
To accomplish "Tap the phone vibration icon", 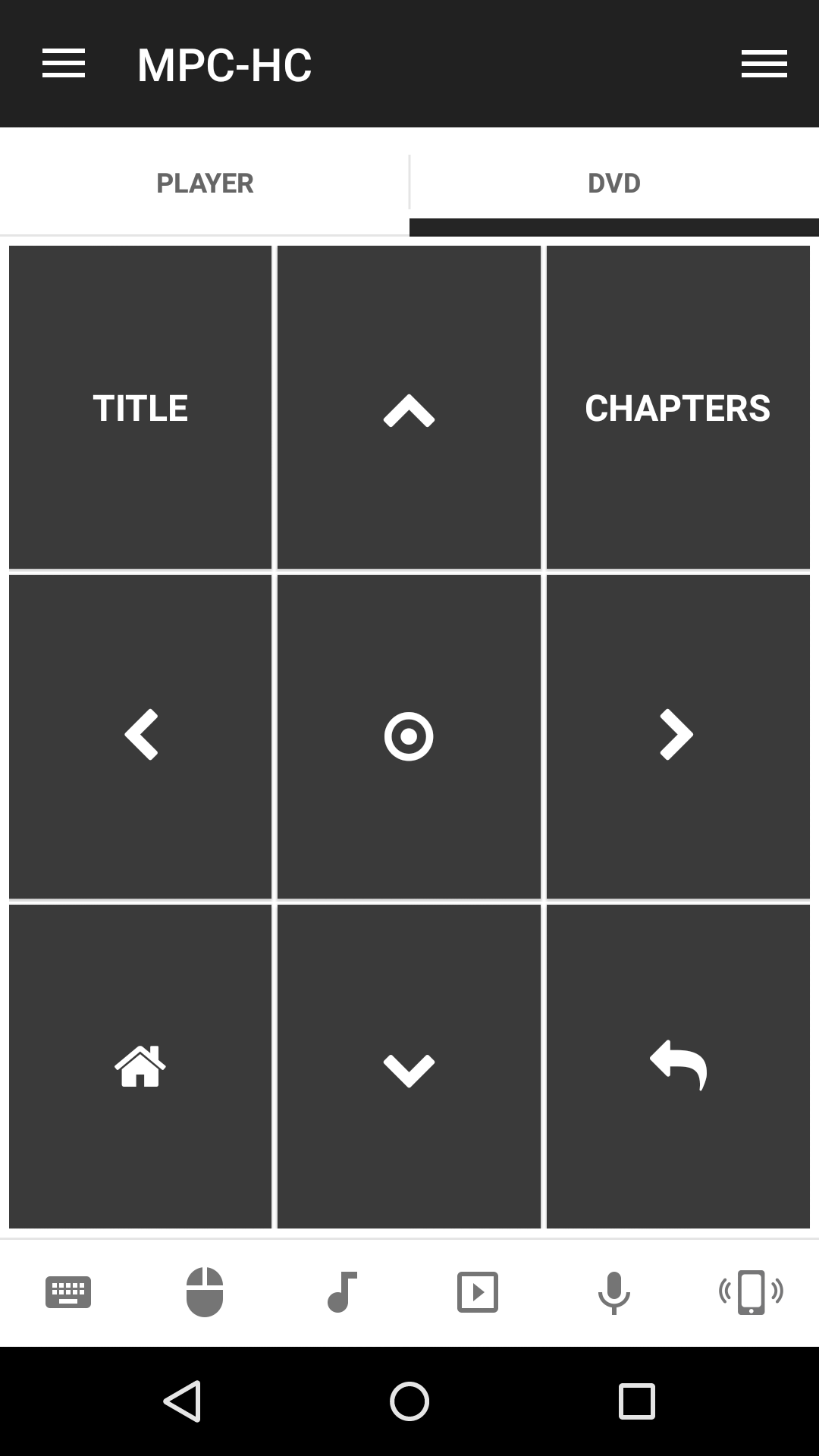I will pos(751,1292).
